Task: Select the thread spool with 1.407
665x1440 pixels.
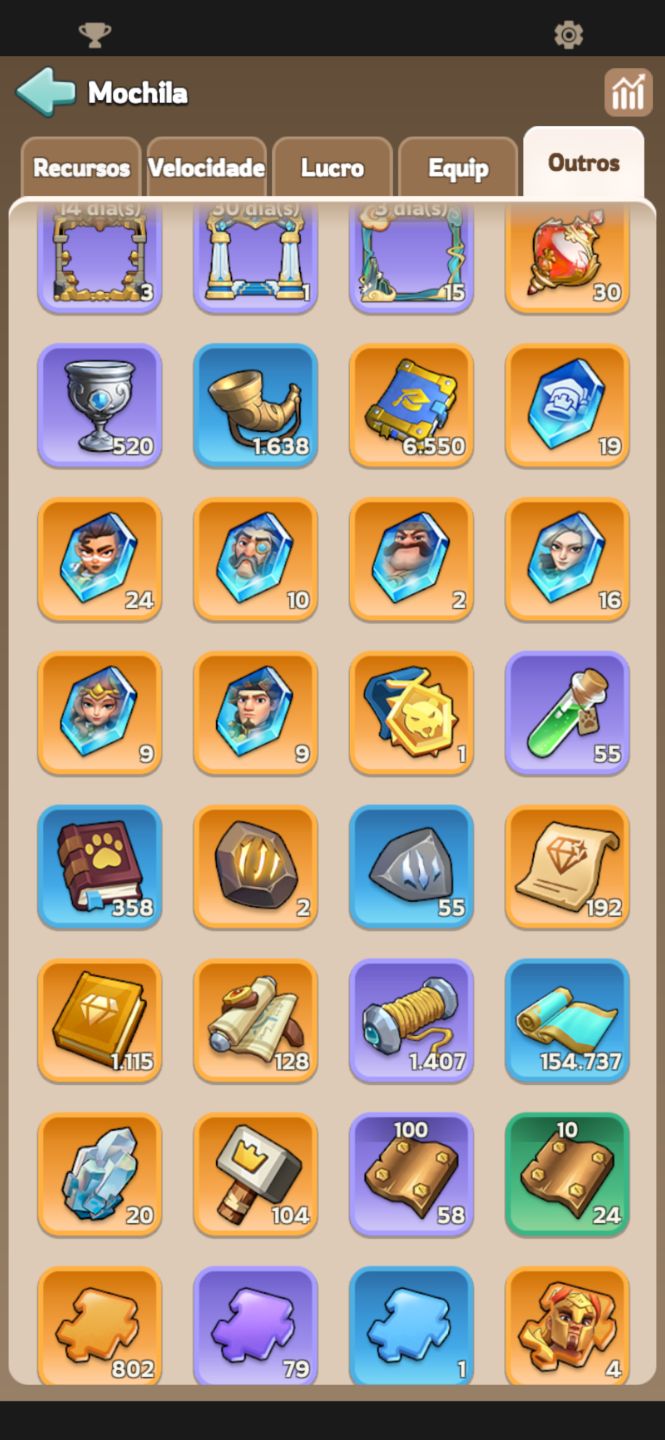Action: [x=411, y=1021]
